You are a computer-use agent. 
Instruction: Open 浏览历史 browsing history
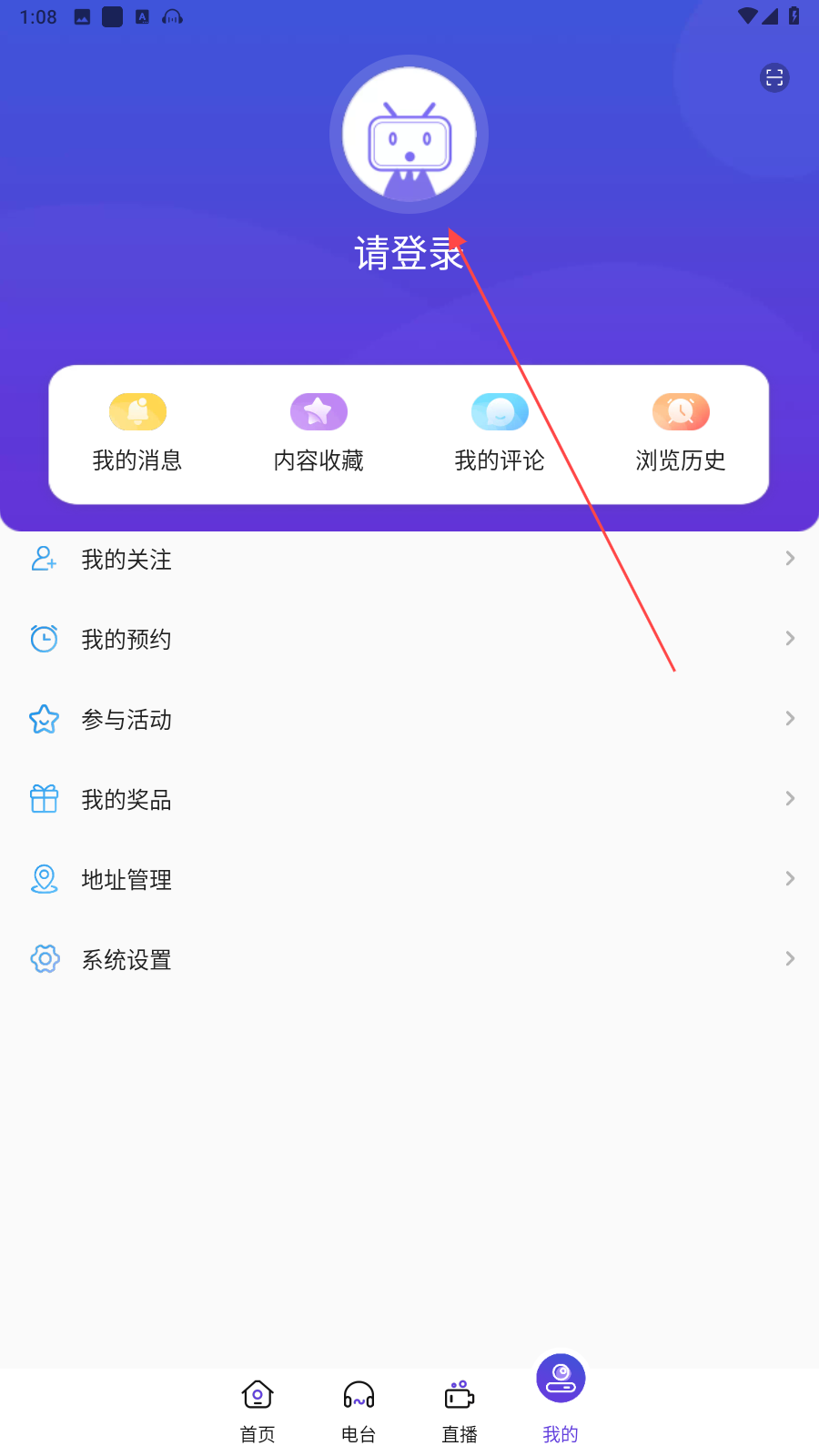[x=681, y=433]
